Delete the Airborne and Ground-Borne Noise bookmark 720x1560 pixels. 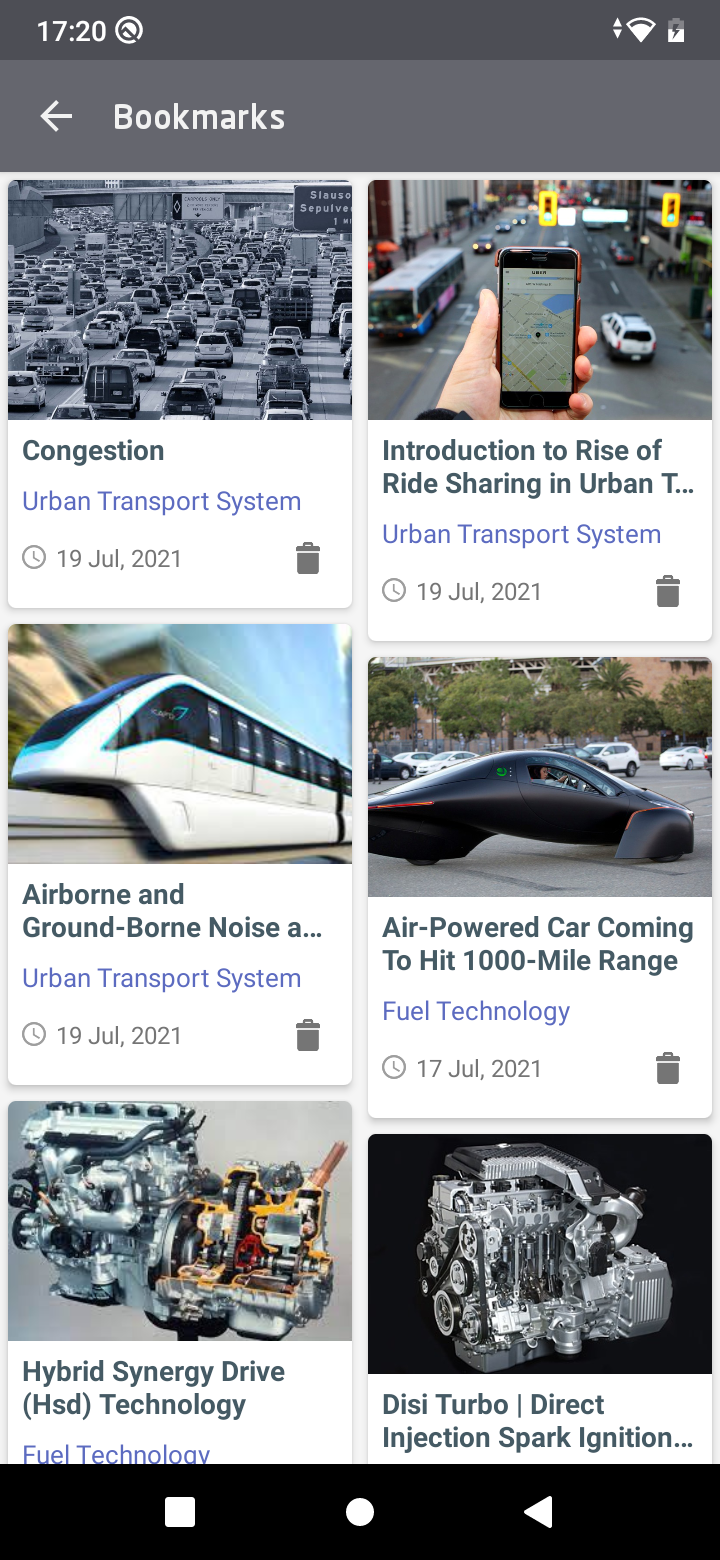coord(308,1035)
